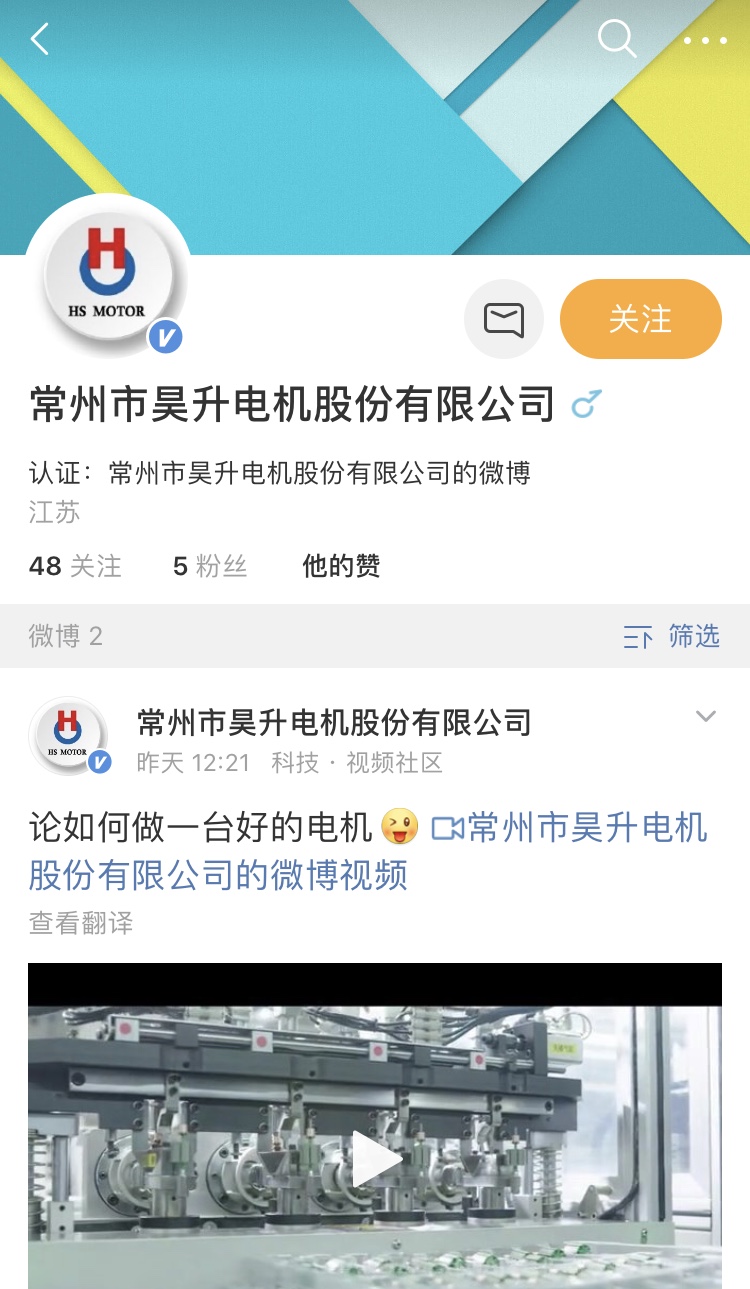750x1289 pixels.
Task: Tap 查看翻译 to translate the post
Action: pyautogui.click(x=81, y=922)
